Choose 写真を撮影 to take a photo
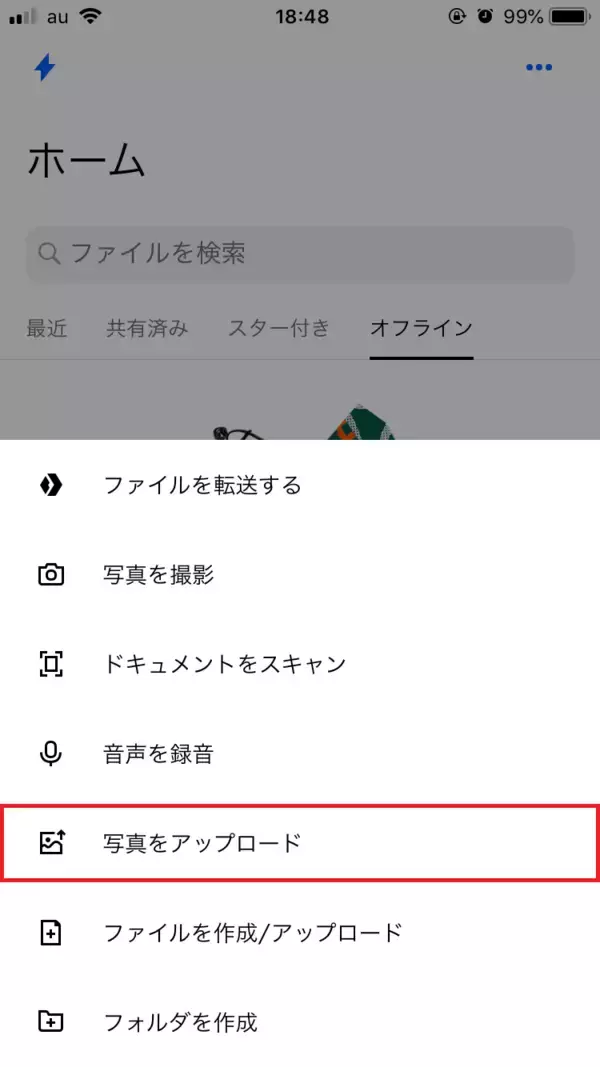Viewport: 600px width, 1067px height. click(158, 575)
